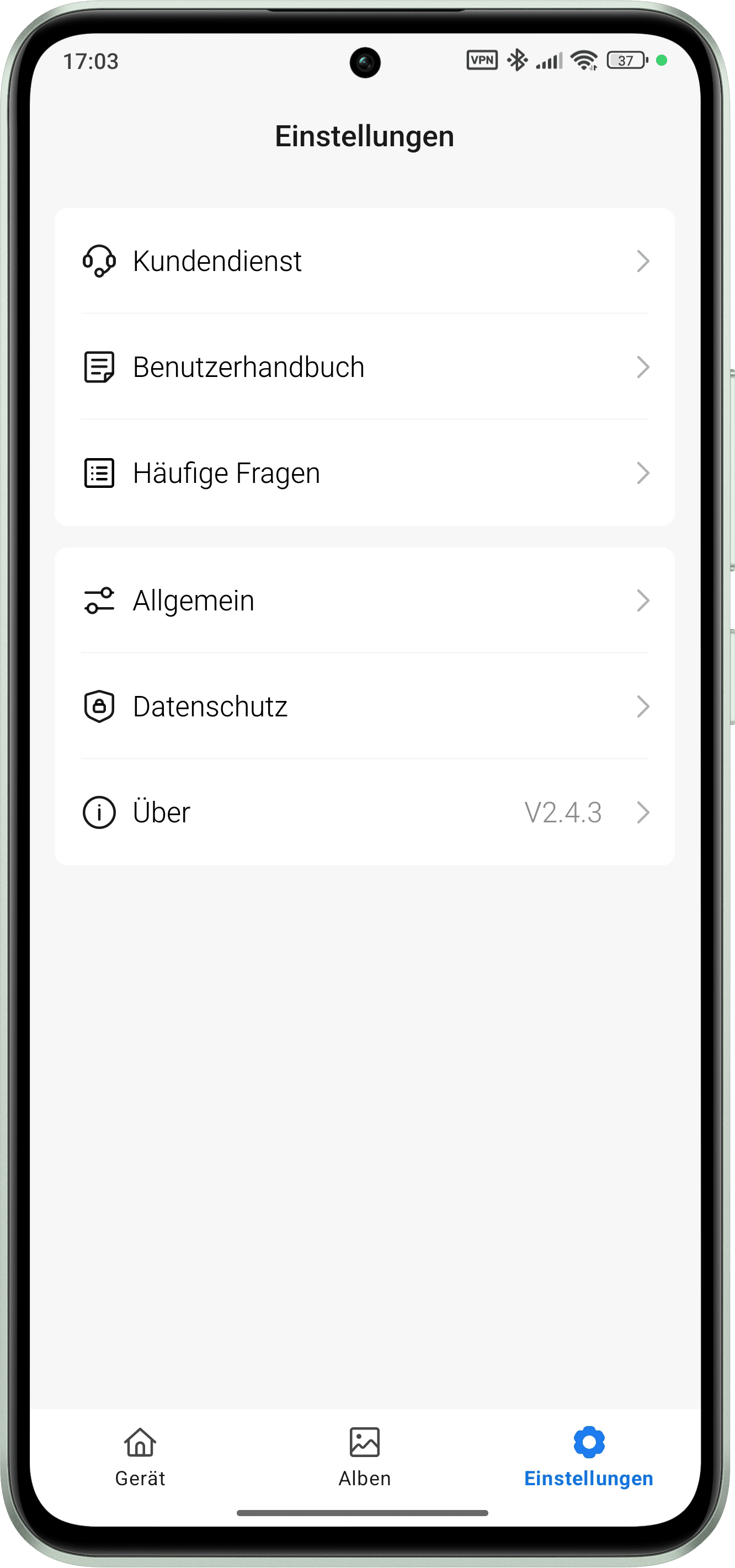Open Datenschutz privacy settings
735x1568 pixels.
[x=364, y=706]
